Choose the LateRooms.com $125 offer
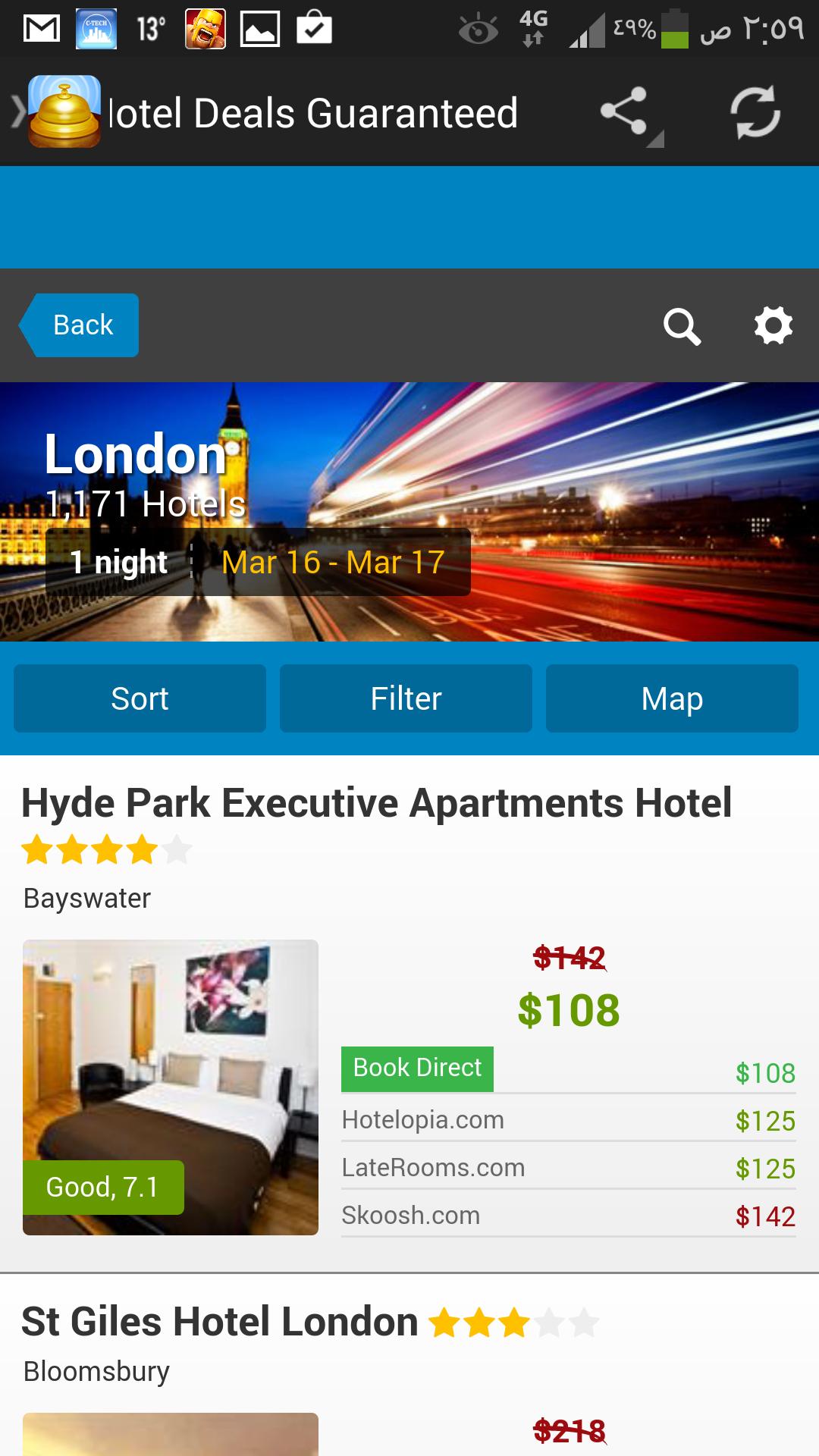This screenshot has width=819, height=1456. (x=568, y=1168)
